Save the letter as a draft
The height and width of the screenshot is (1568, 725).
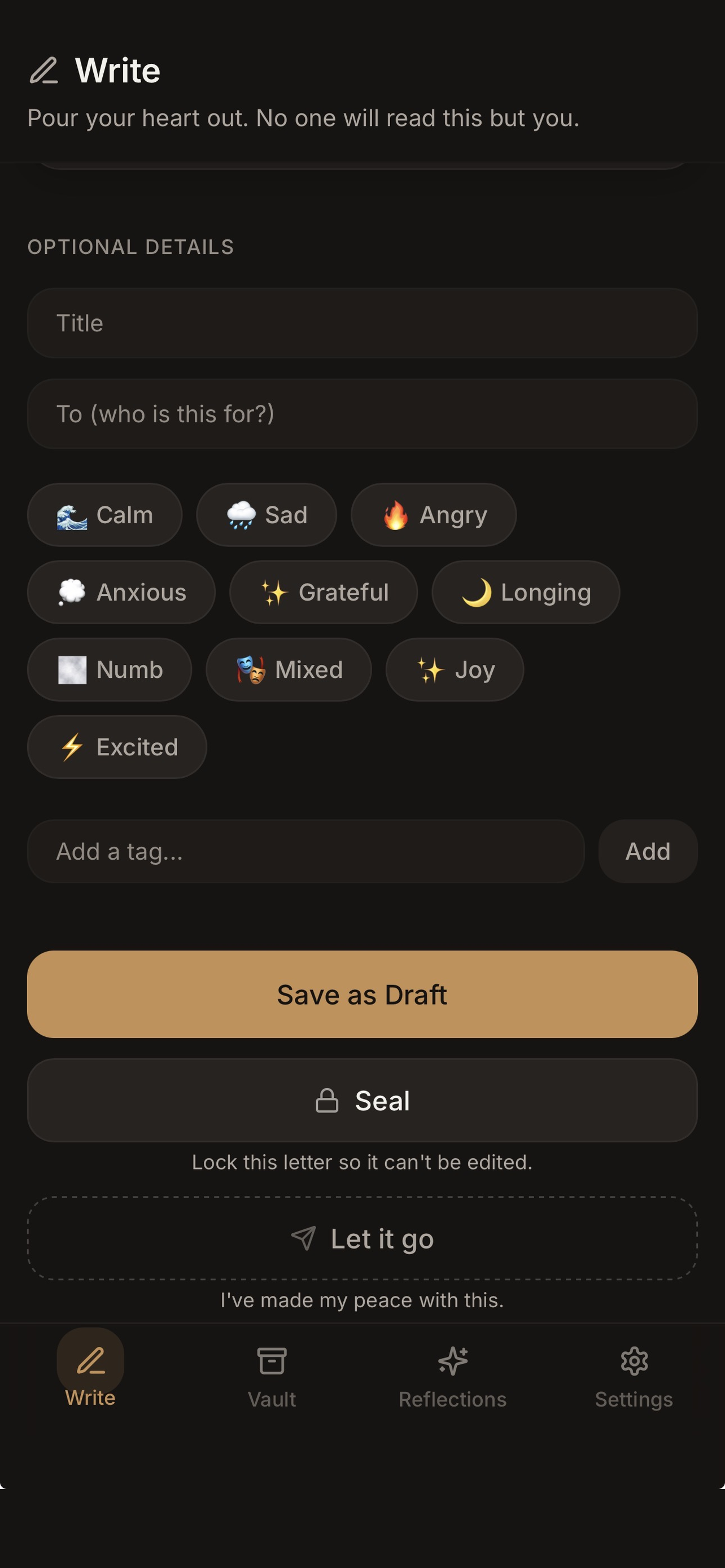point(362,995)
